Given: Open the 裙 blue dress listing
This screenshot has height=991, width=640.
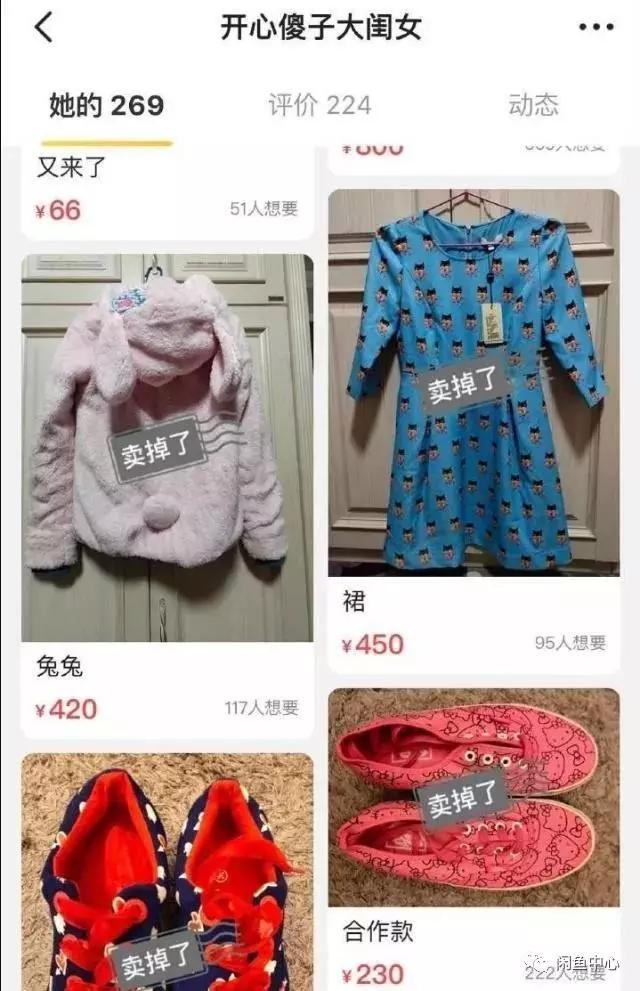Looking at the screenshot, I should tap(474, 380).
